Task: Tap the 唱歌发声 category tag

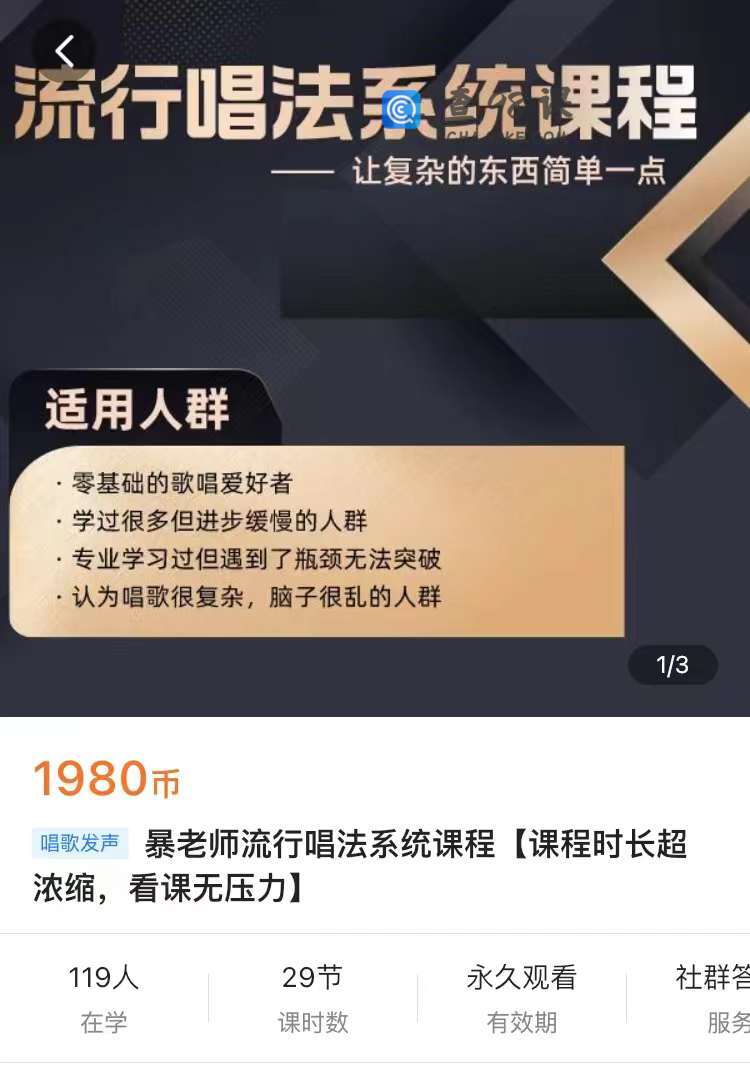Action: point(80,843)
